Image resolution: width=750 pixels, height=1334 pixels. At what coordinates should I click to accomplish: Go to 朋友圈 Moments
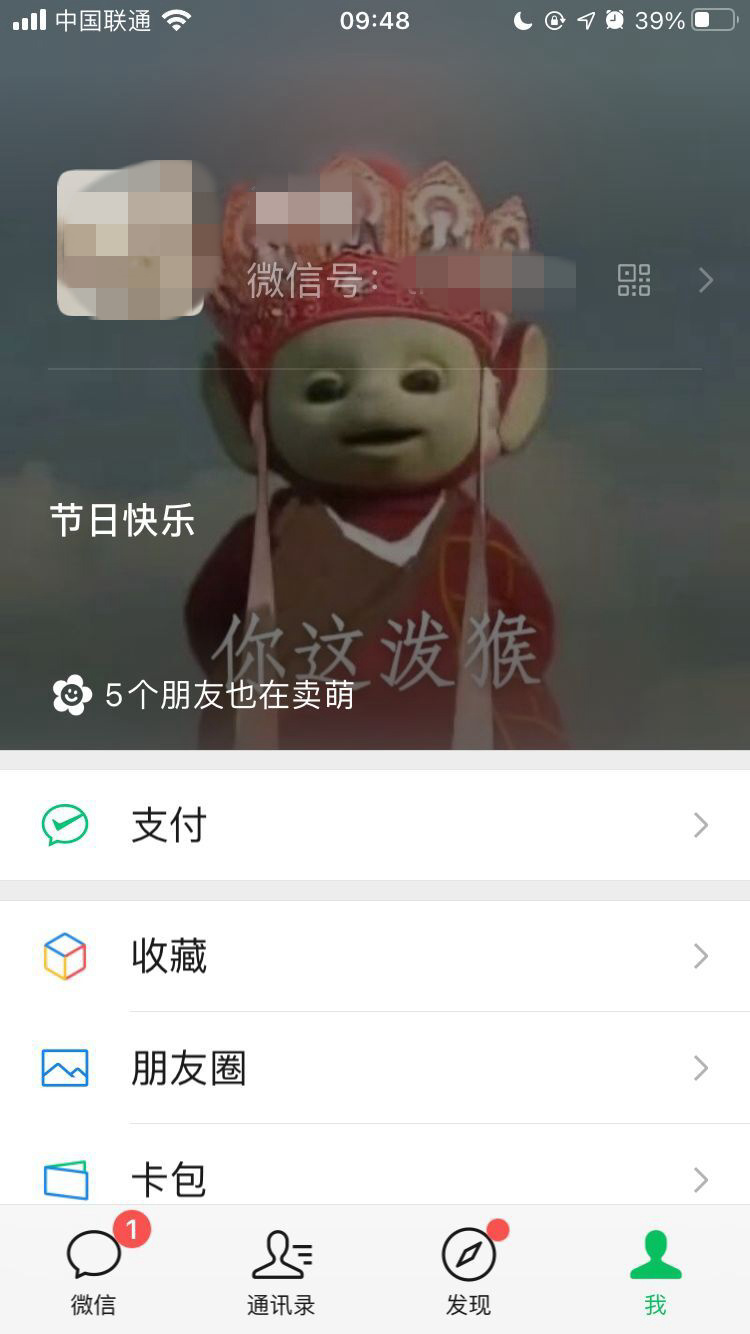[375, 1068]
